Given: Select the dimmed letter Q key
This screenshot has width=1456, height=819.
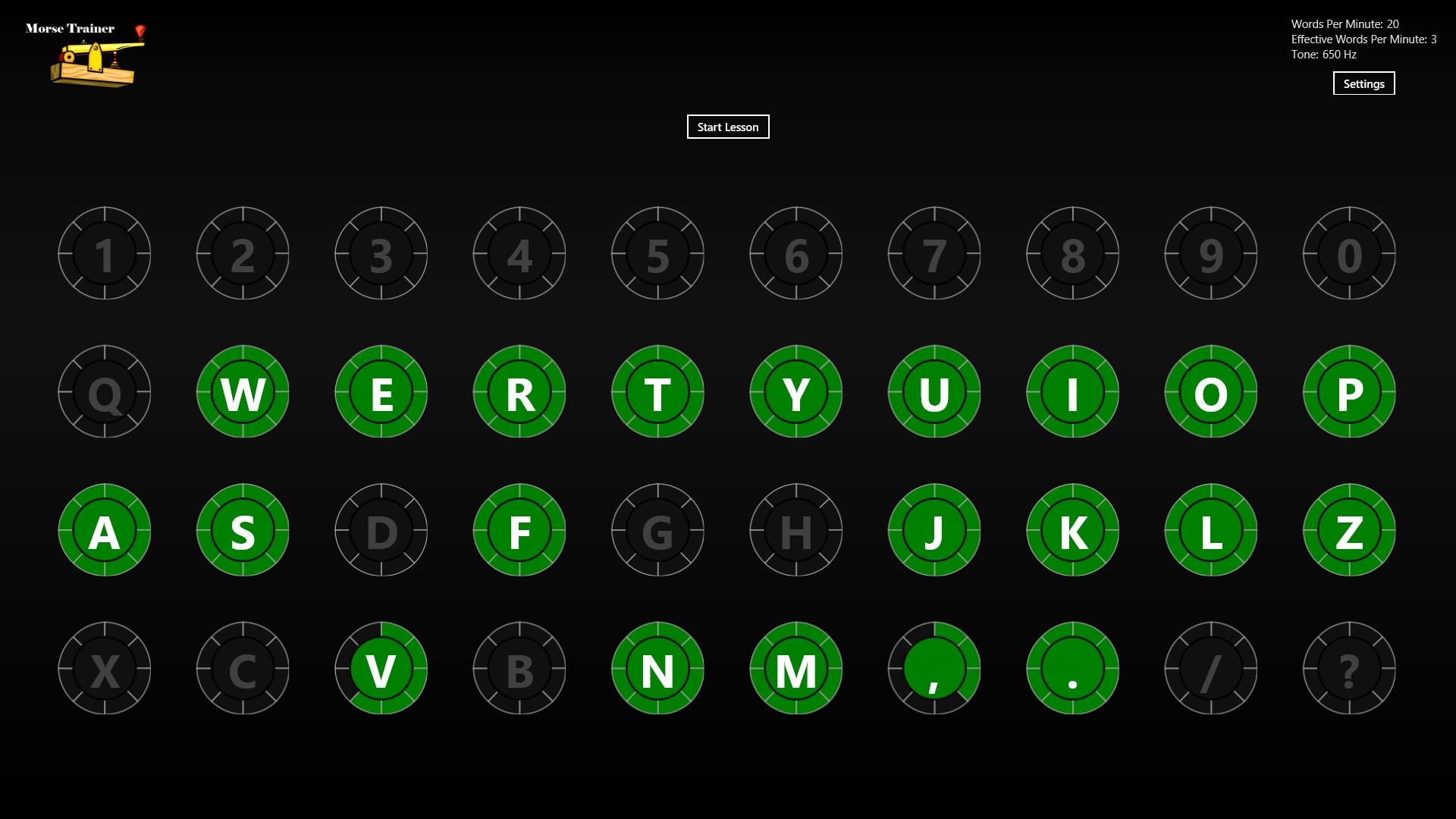Looking at the screenshot, I should pyautogui.click(x=105, y=392).
